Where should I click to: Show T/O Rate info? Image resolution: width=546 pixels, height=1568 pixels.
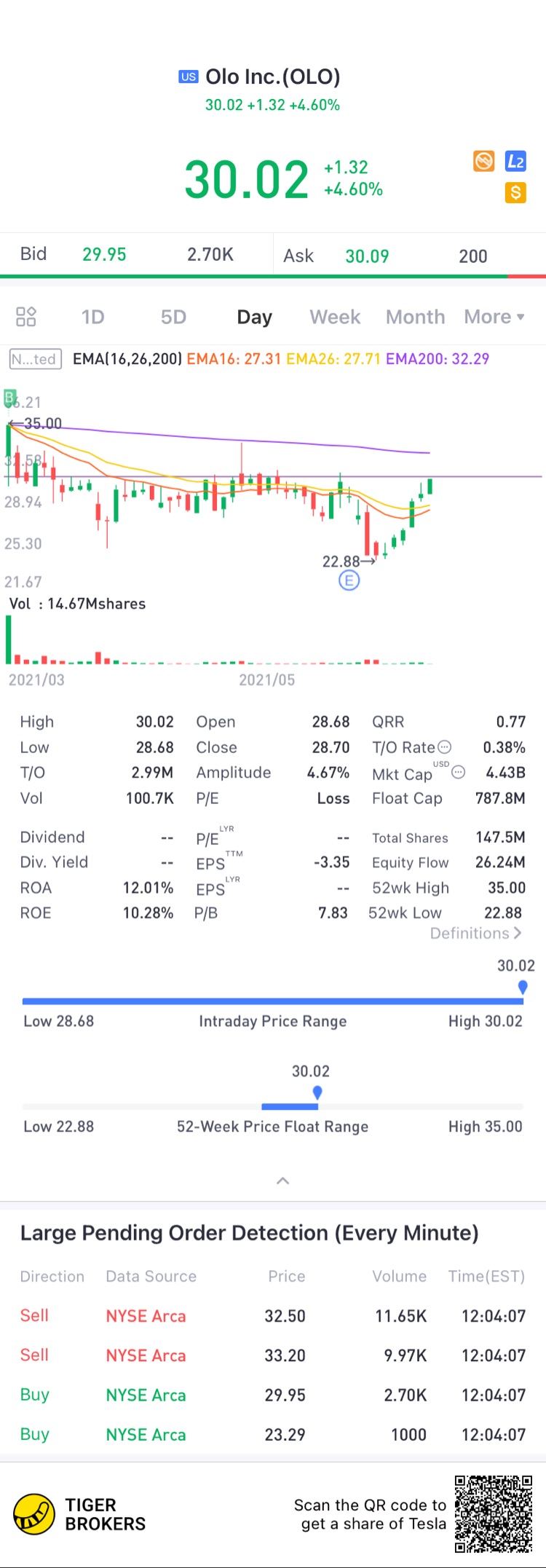pyautogui.click(x=445, y=747)
